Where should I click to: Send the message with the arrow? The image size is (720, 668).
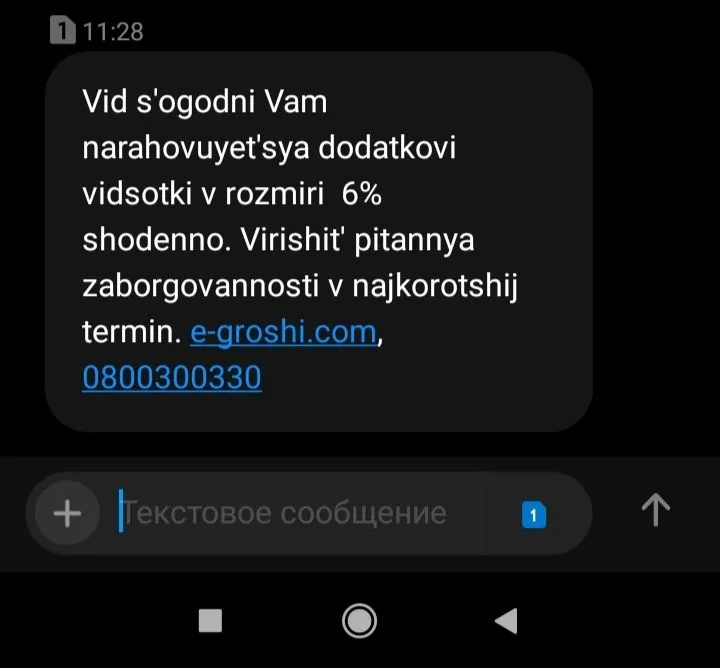(655, 511)
